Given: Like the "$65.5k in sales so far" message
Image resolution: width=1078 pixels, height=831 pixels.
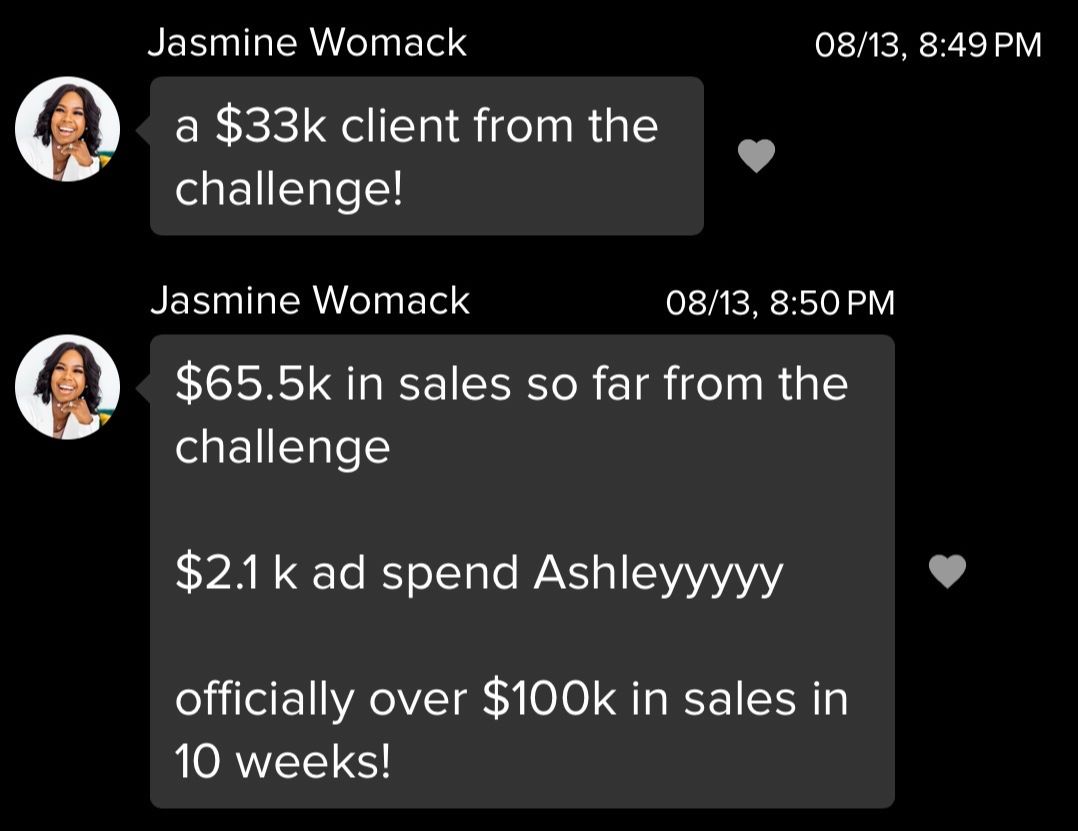Looking at the screenshot, I should pos(947,571).
